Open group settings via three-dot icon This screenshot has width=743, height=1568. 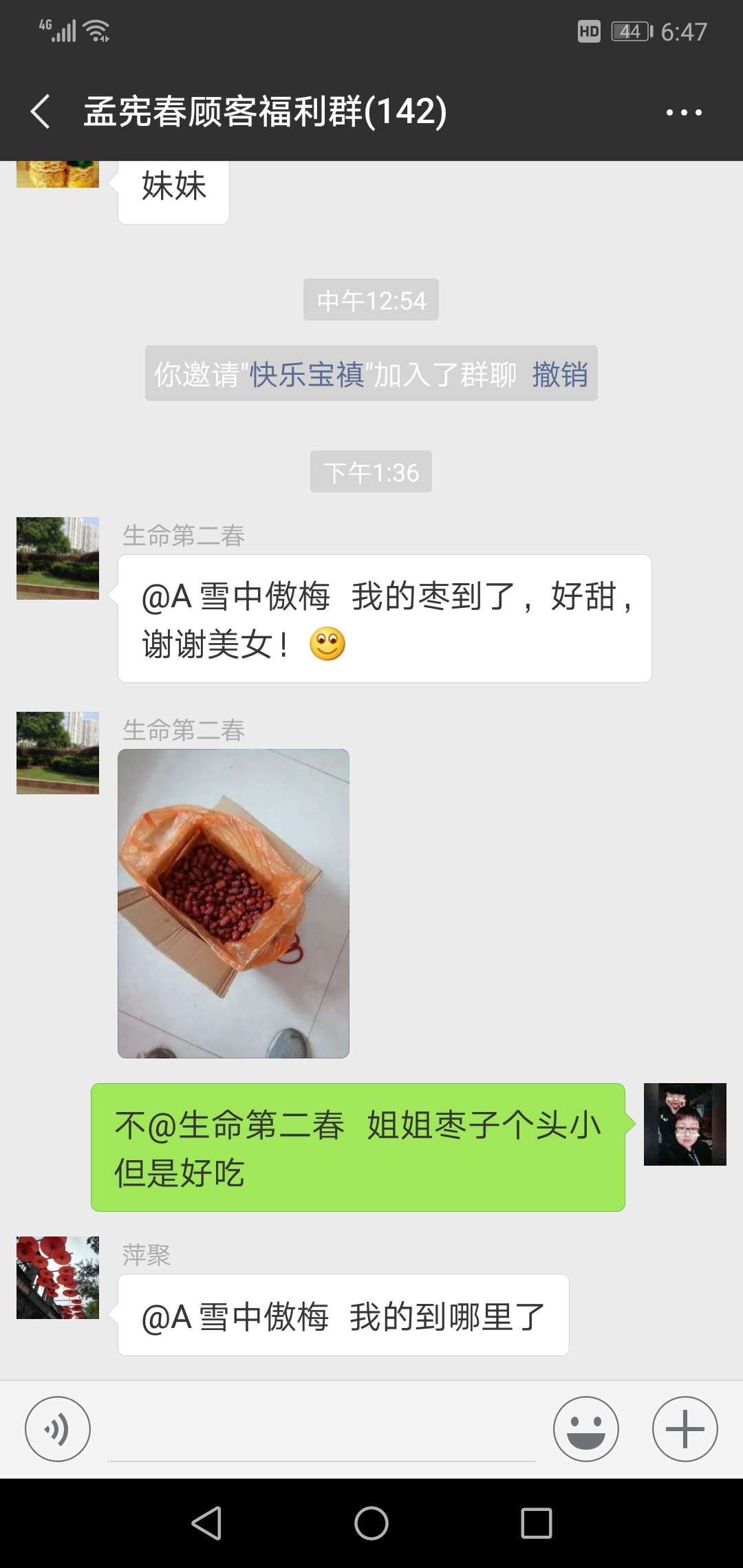683,112
